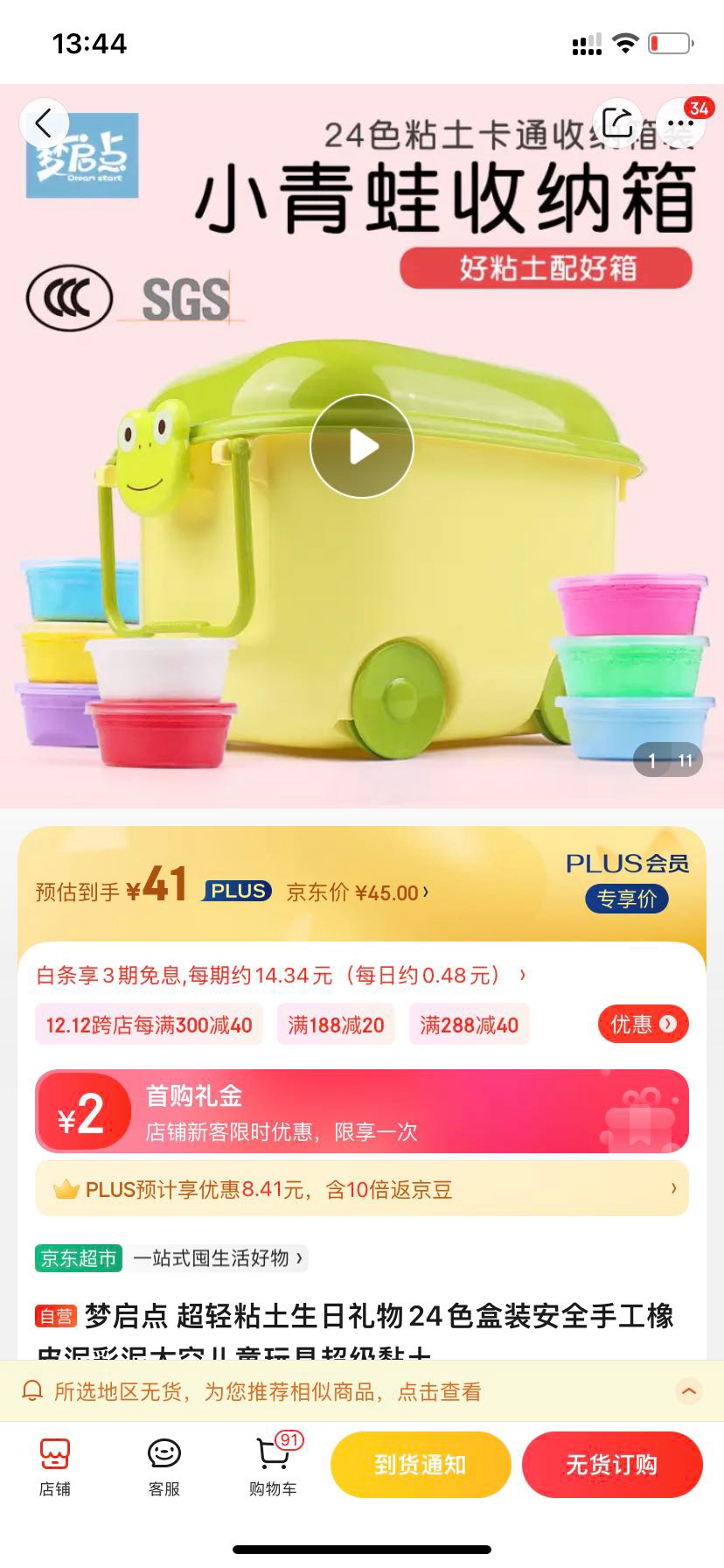Open the more options menu

pos(680,123)
